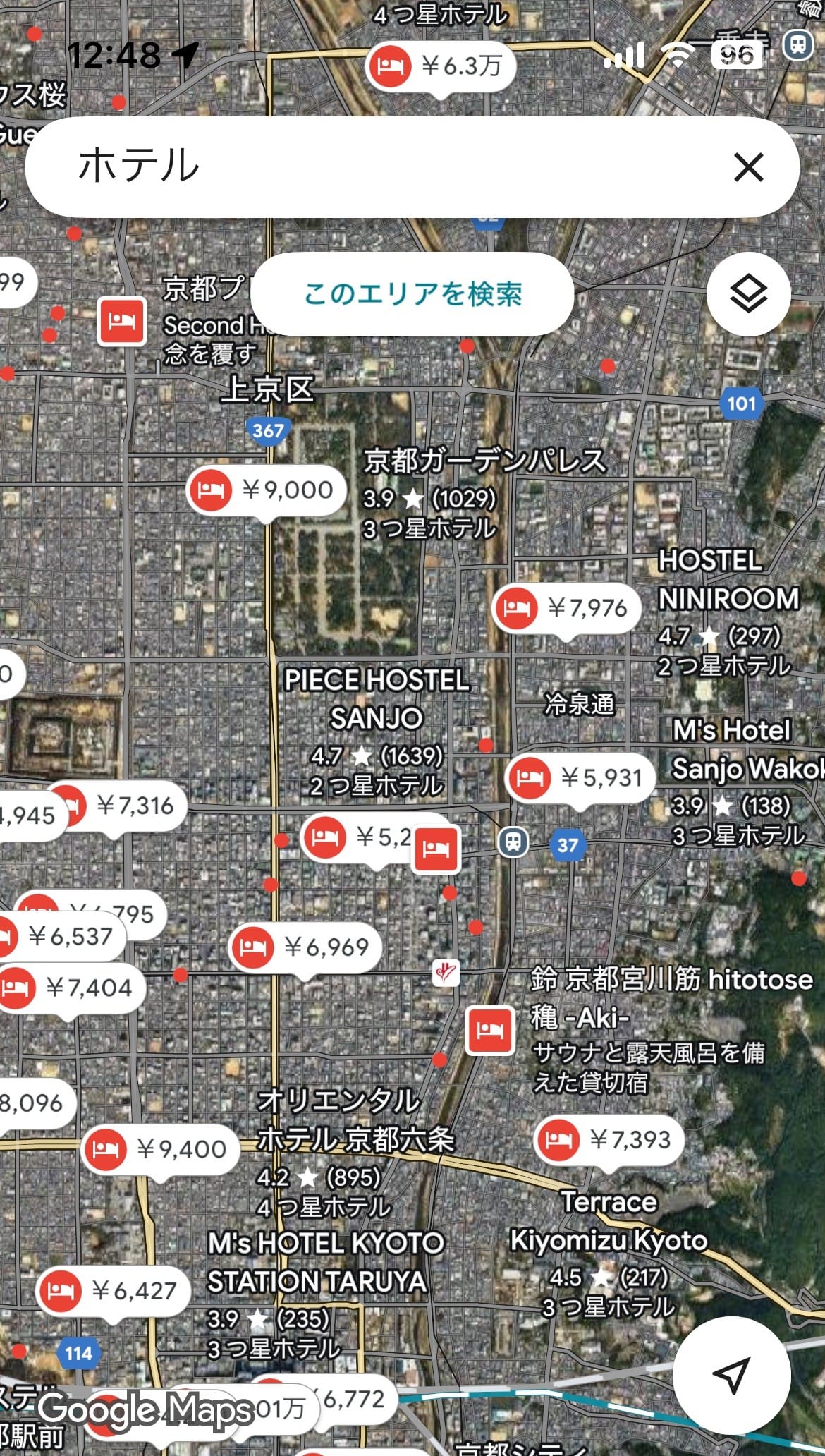Open the ¥9,400 hotel marker
825x1456 pixels.
(161, 1149)
